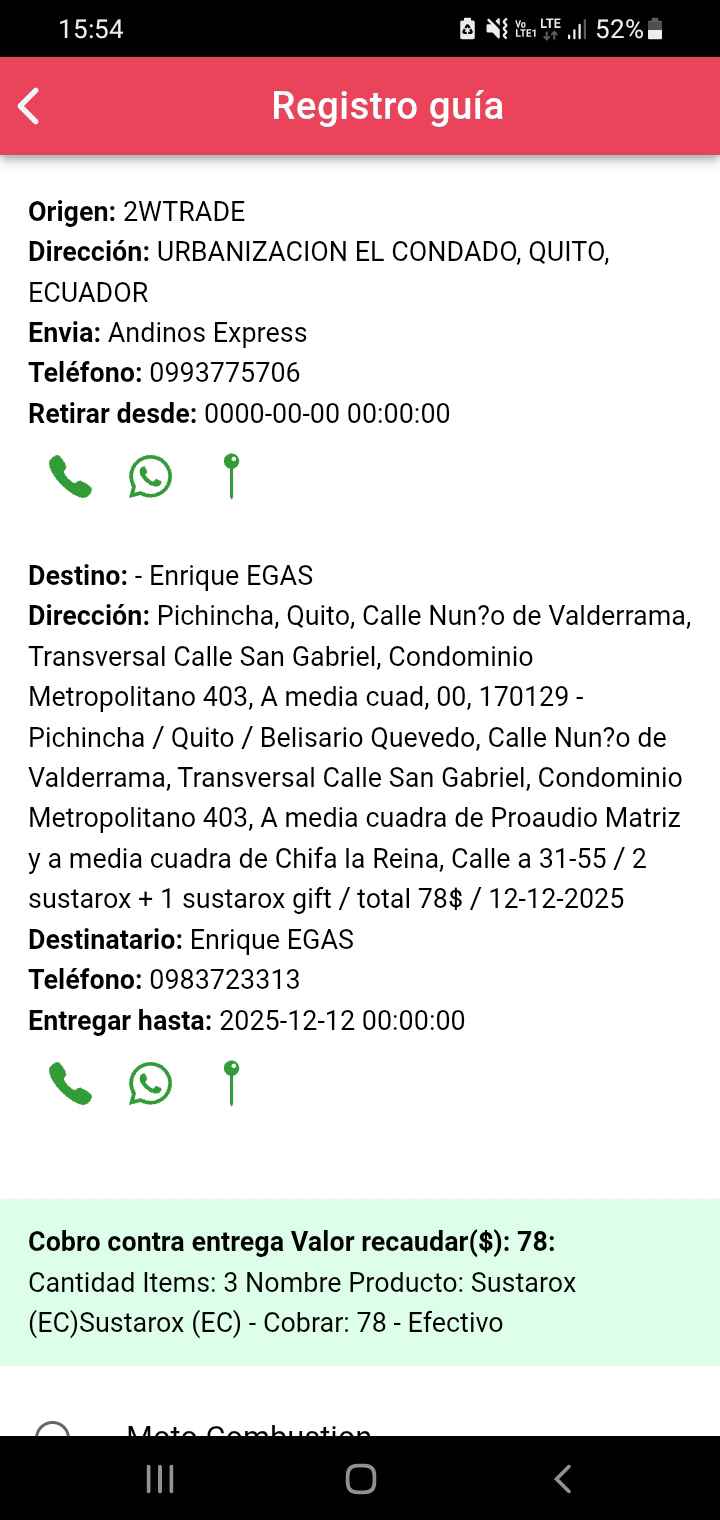The image size is (720, 1520).
Task: View destination location pin on map
Action: tap(231, 1083)
